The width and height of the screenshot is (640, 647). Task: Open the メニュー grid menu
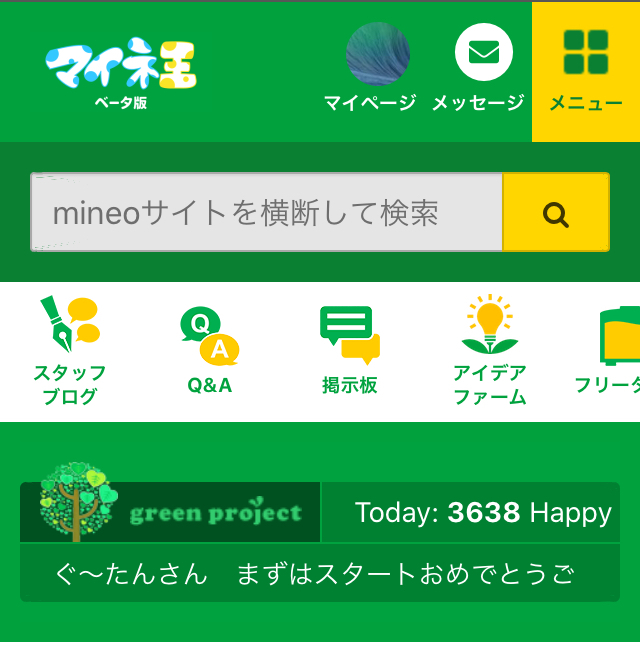pos(586,72)
